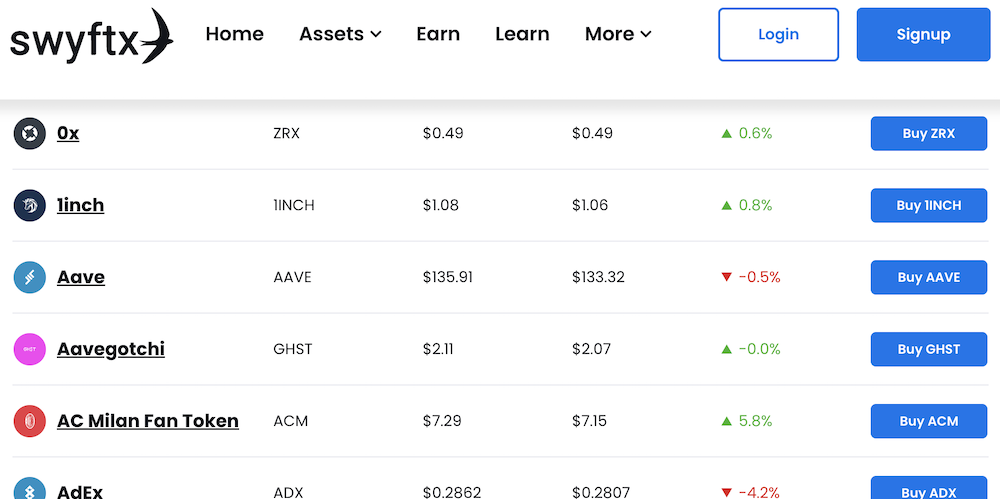Go to the Home page
This screenshot has width=1000, height=499.
234,34
